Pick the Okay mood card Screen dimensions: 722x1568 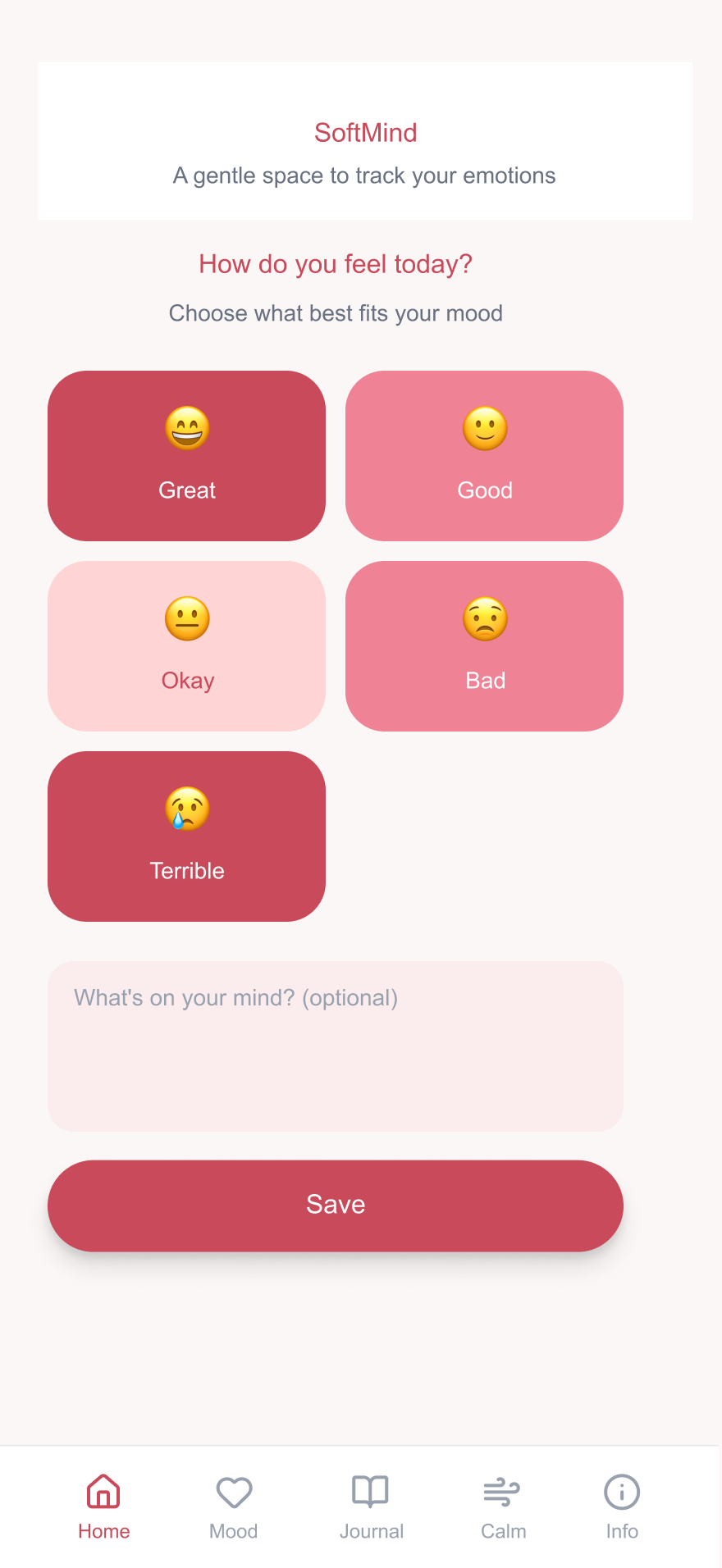pos(186,646)
